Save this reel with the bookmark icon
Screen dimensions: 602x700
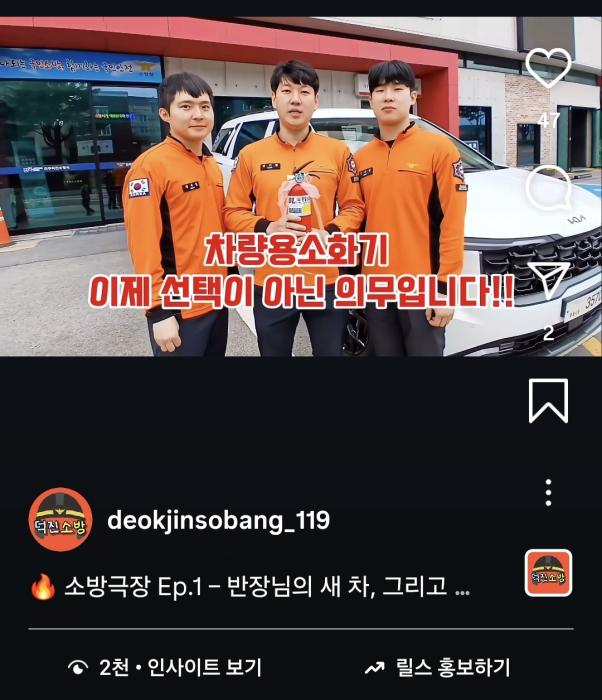(x=548, y=400)
